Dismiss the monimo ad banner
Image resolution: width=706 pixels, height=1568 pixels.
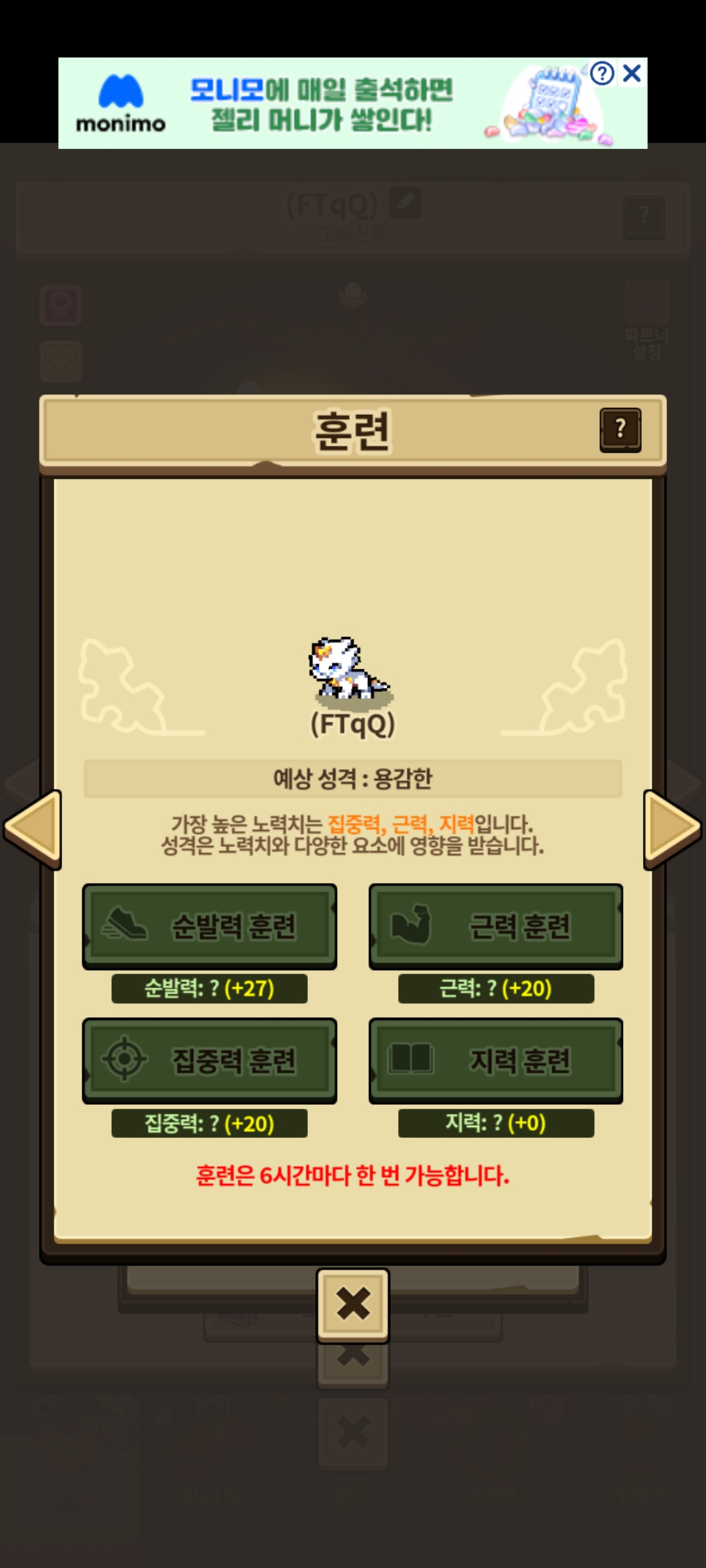(x=631, y=73)
